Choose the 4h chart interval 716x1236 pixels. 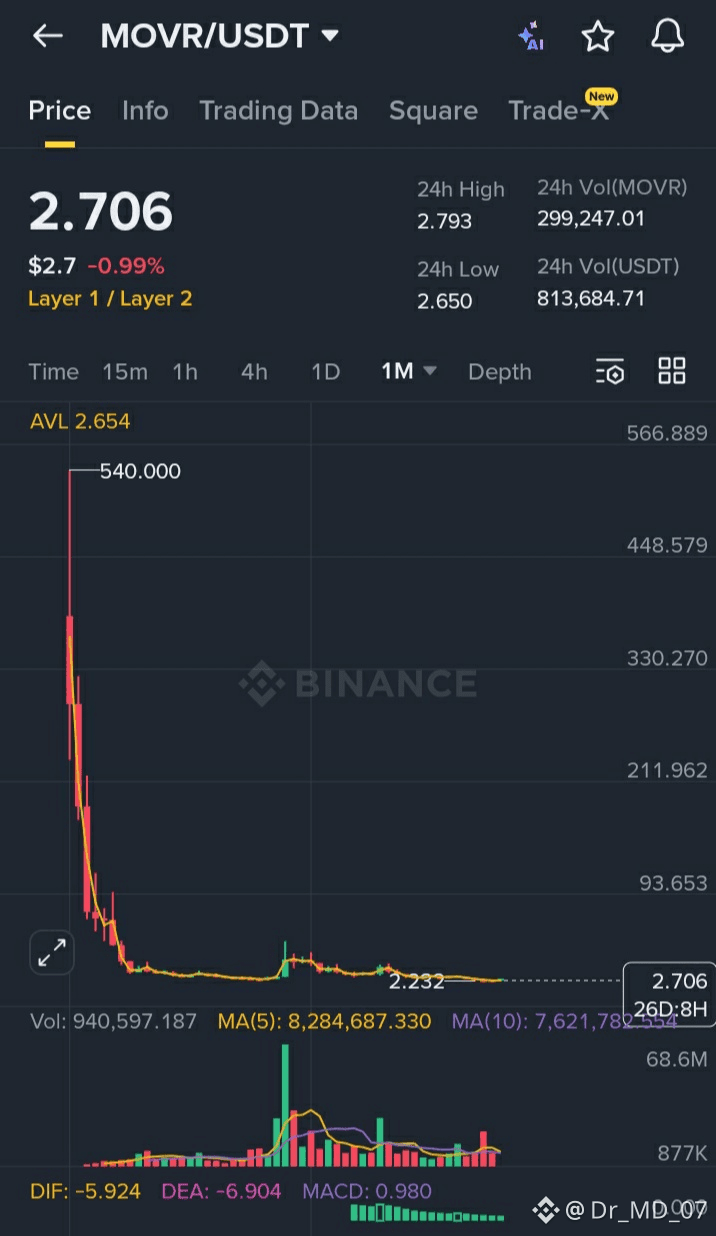tap(254, 372)
